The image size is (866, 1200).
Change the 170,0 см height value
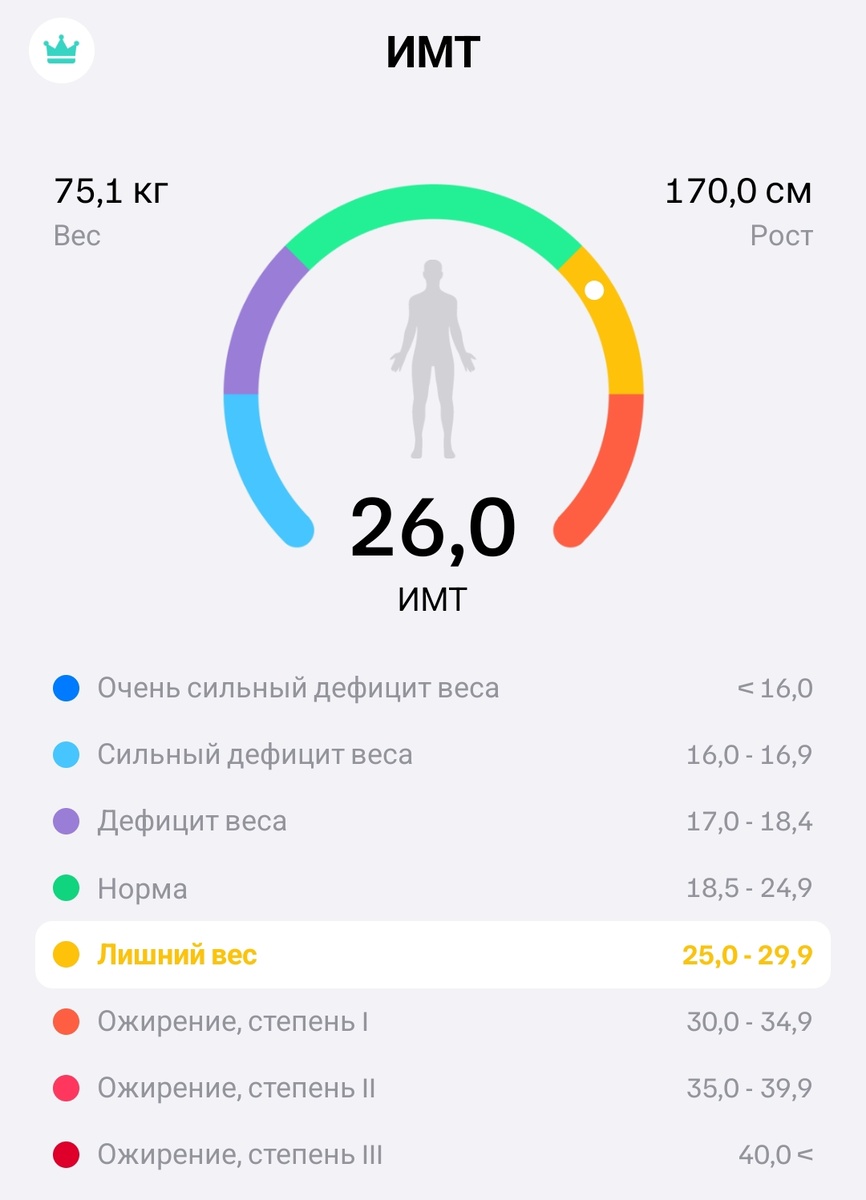[738, 190]
